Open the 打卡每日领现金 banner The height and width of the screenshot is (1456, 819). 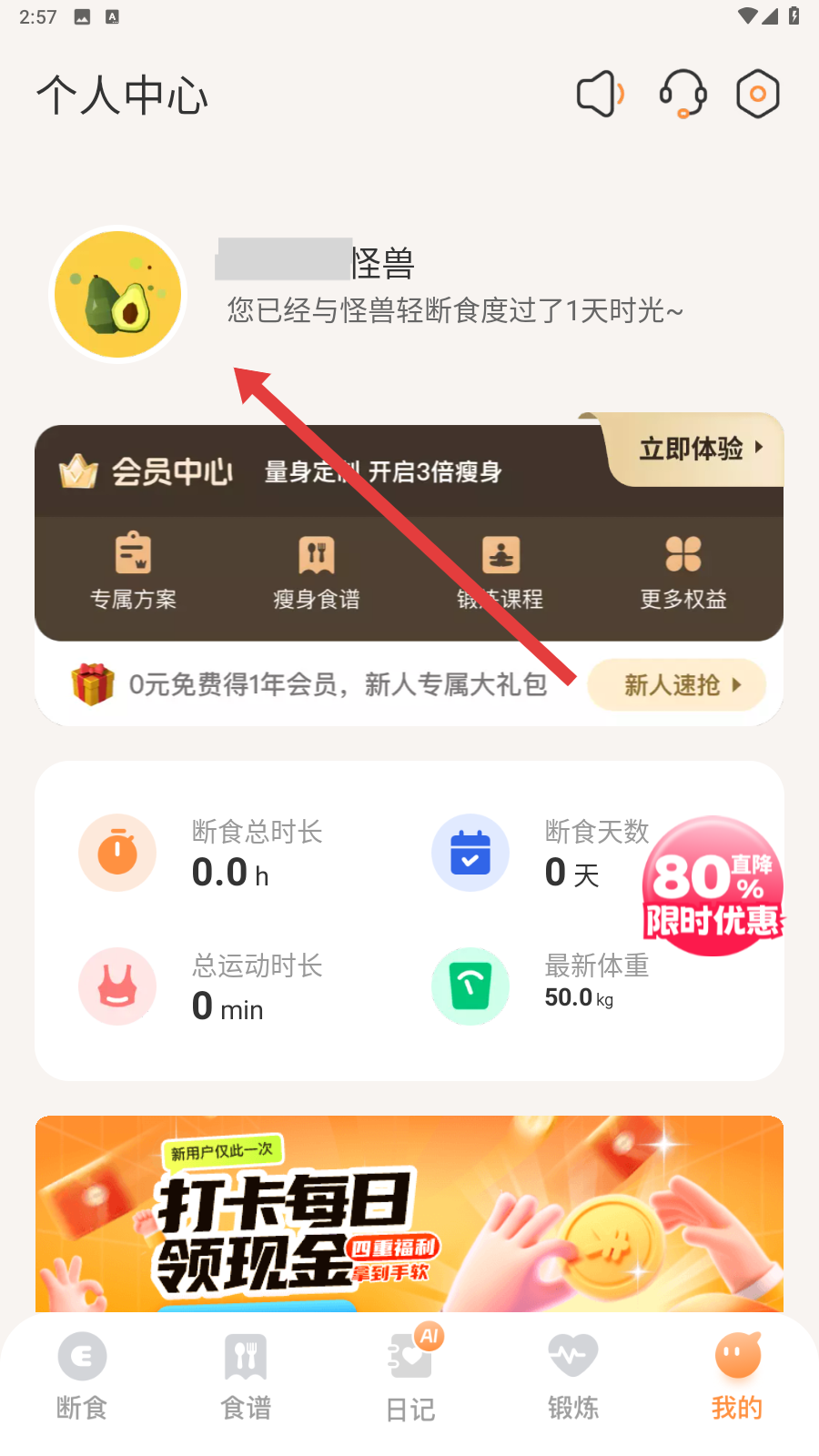point(409,1213)
